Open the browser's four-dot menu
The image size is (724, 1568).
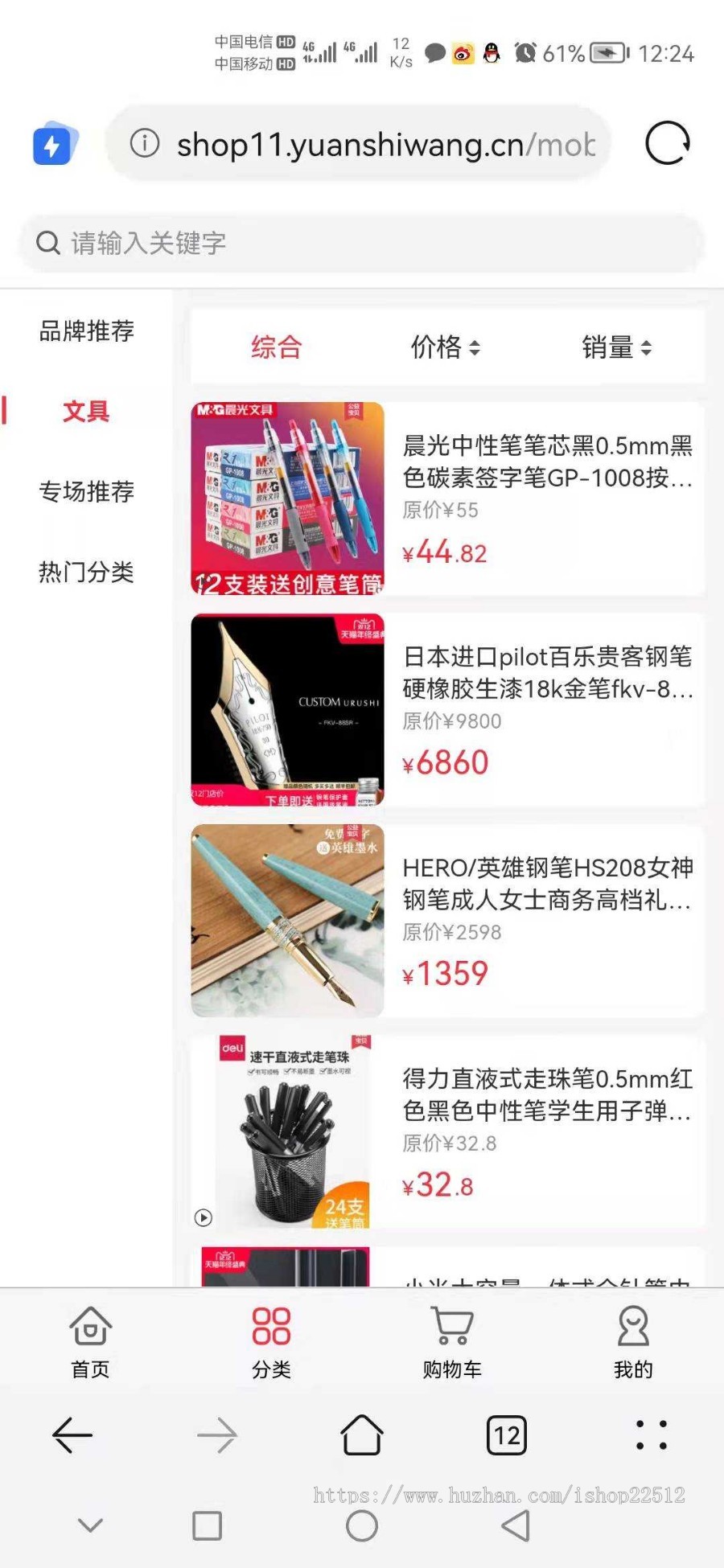[x=651, y=1435]
